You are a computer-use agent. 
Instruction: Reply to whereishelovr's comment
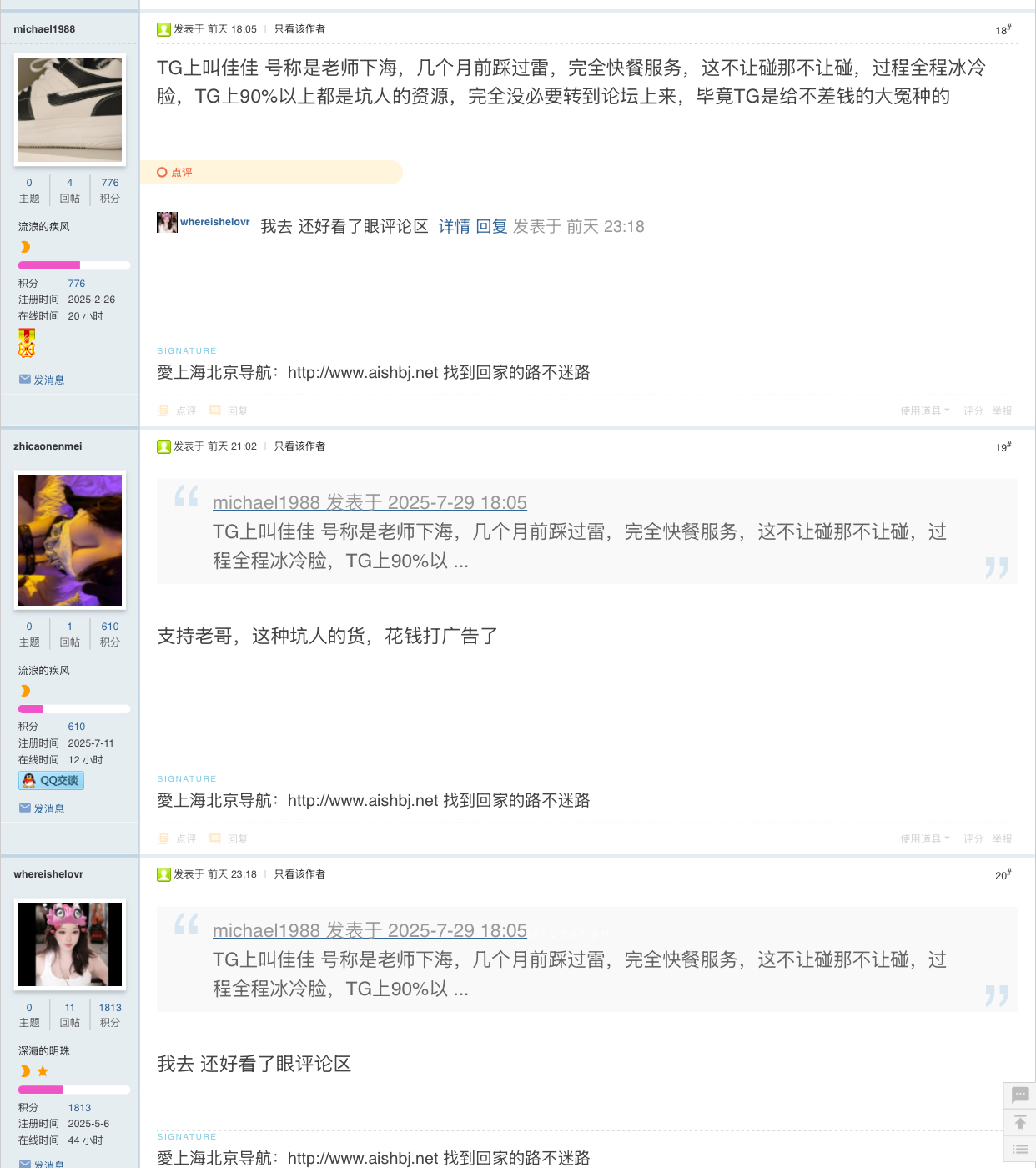pos(491,226)
